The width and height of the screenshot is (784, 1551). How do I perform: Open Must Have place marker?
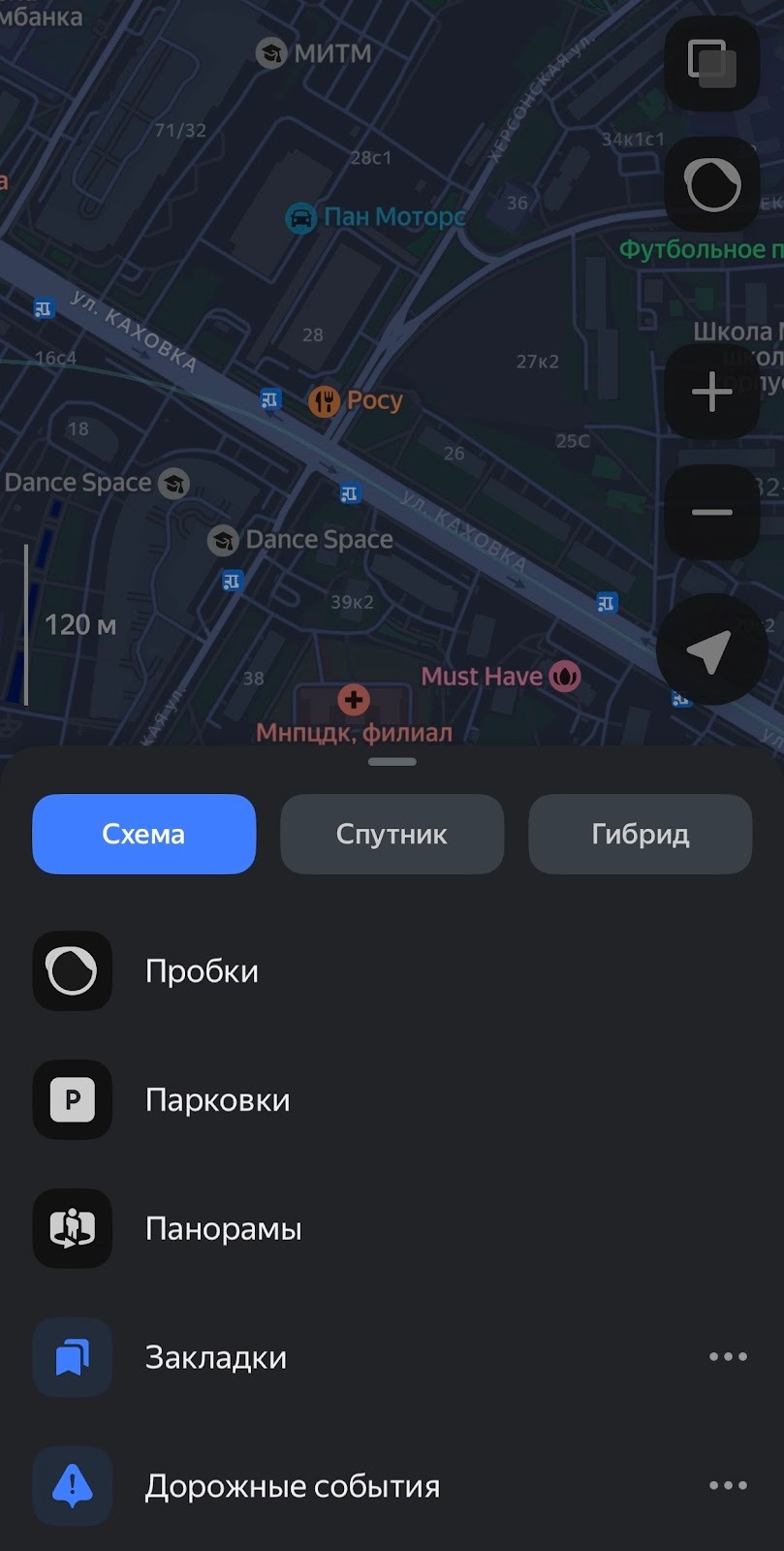(x=565, y=676)
